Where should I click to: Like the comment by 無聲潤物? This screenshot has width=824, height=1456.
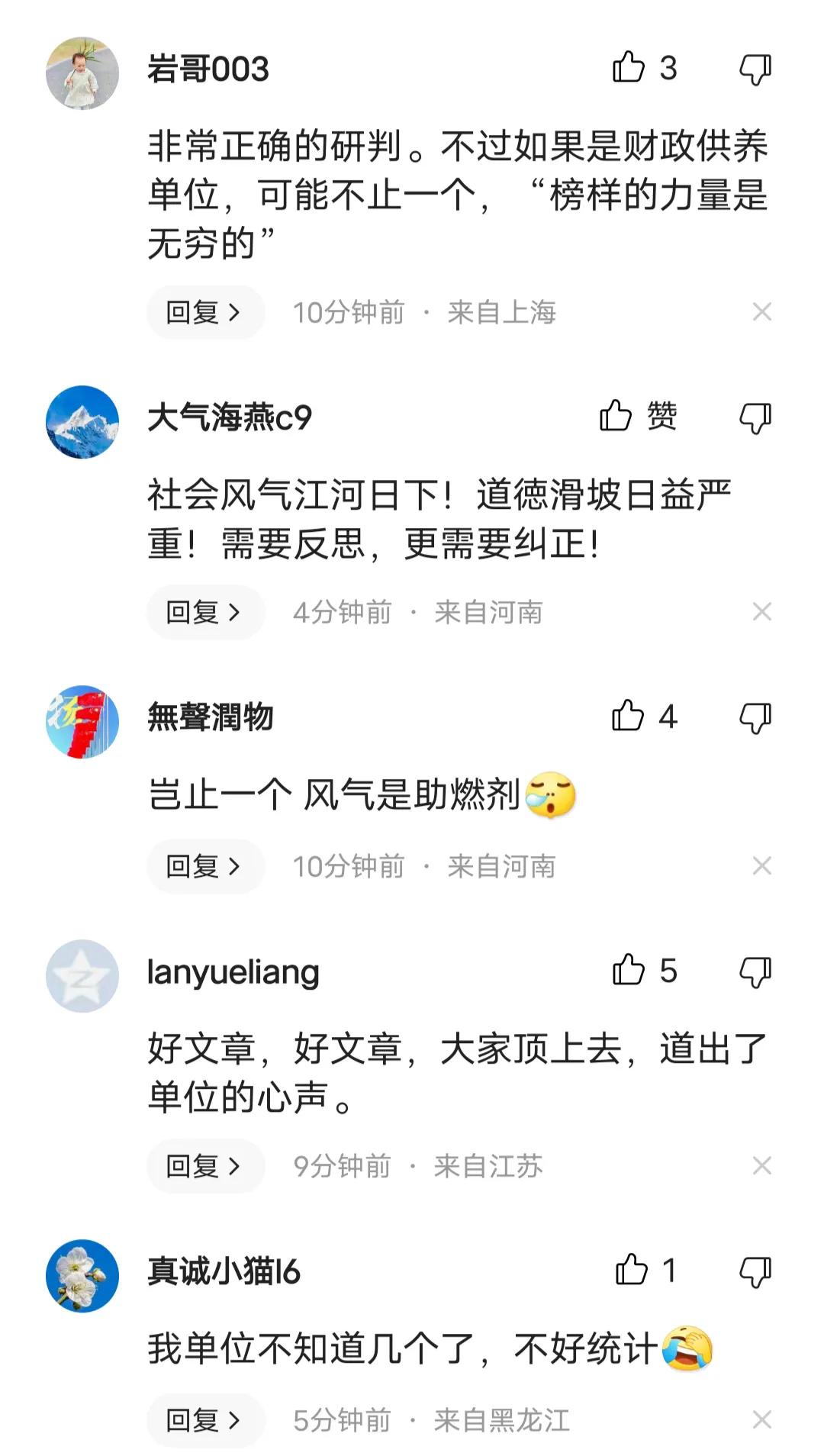click(629, 717)
